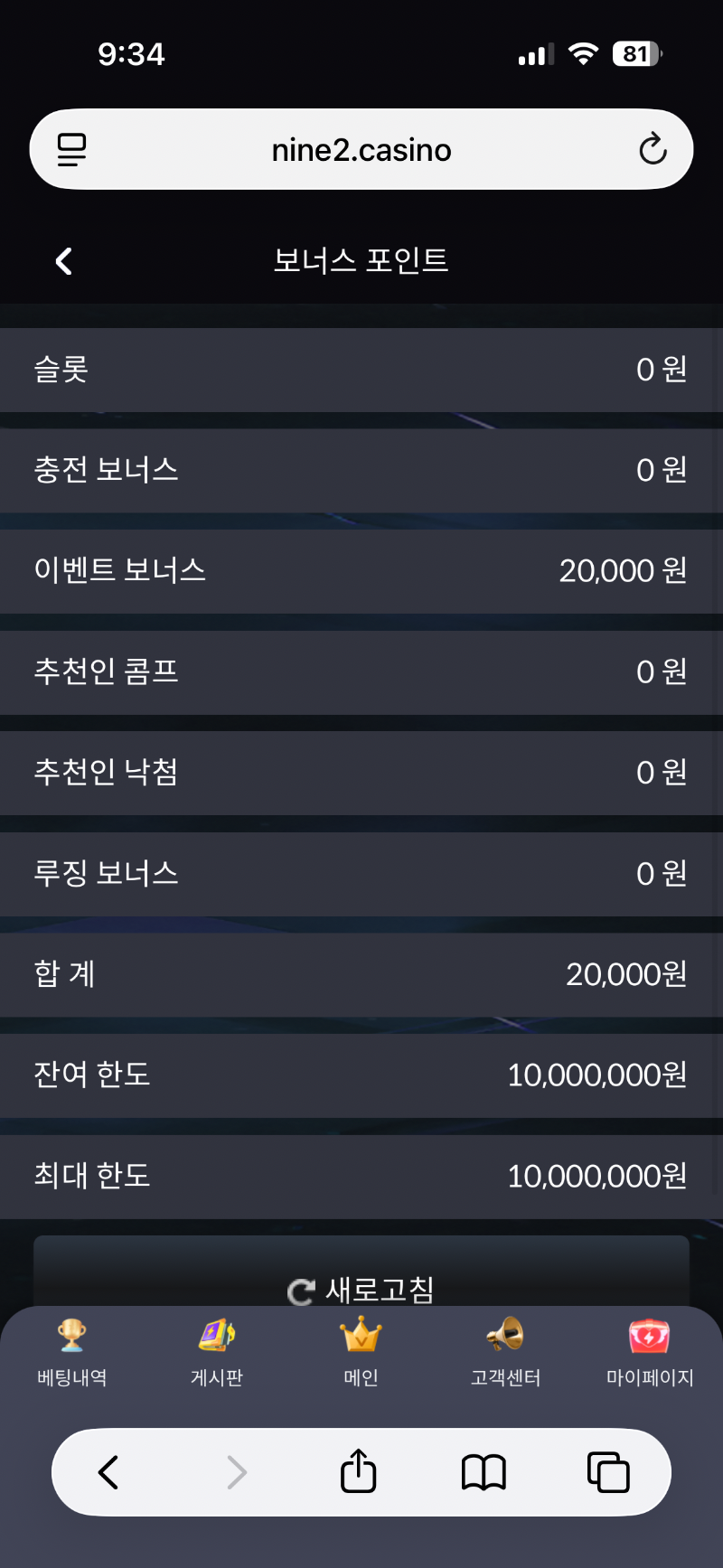Tap the browser's back arrow
The width and height of the screenshot is (723, 1568).
click(108, 1472)
